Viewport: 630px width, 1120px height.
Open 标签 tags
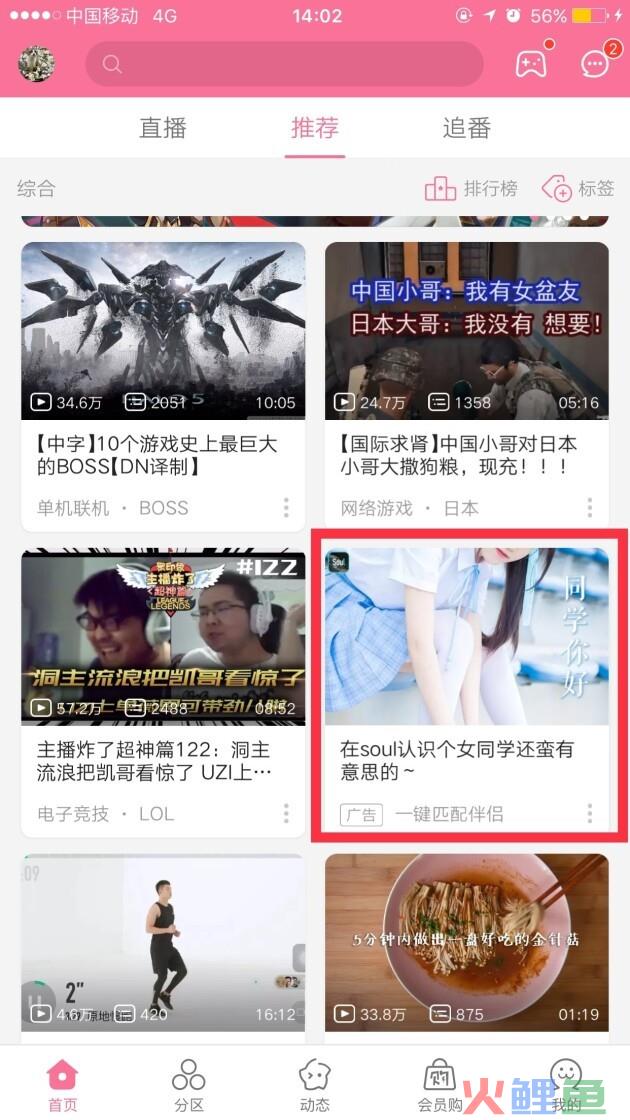pyautogui.click(x=579, y=189)
